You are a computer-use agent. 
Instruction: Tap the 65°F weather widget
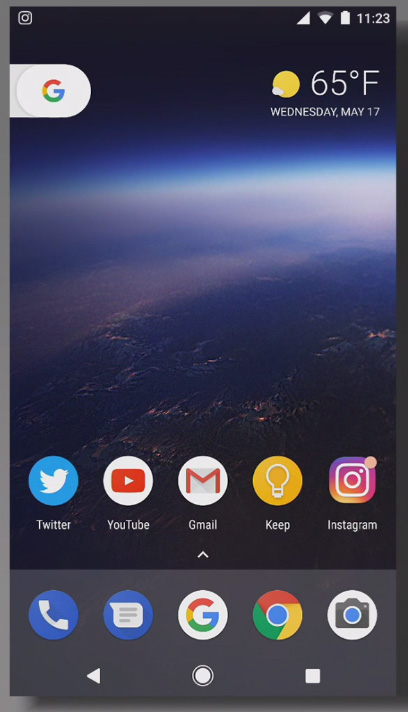325,93
